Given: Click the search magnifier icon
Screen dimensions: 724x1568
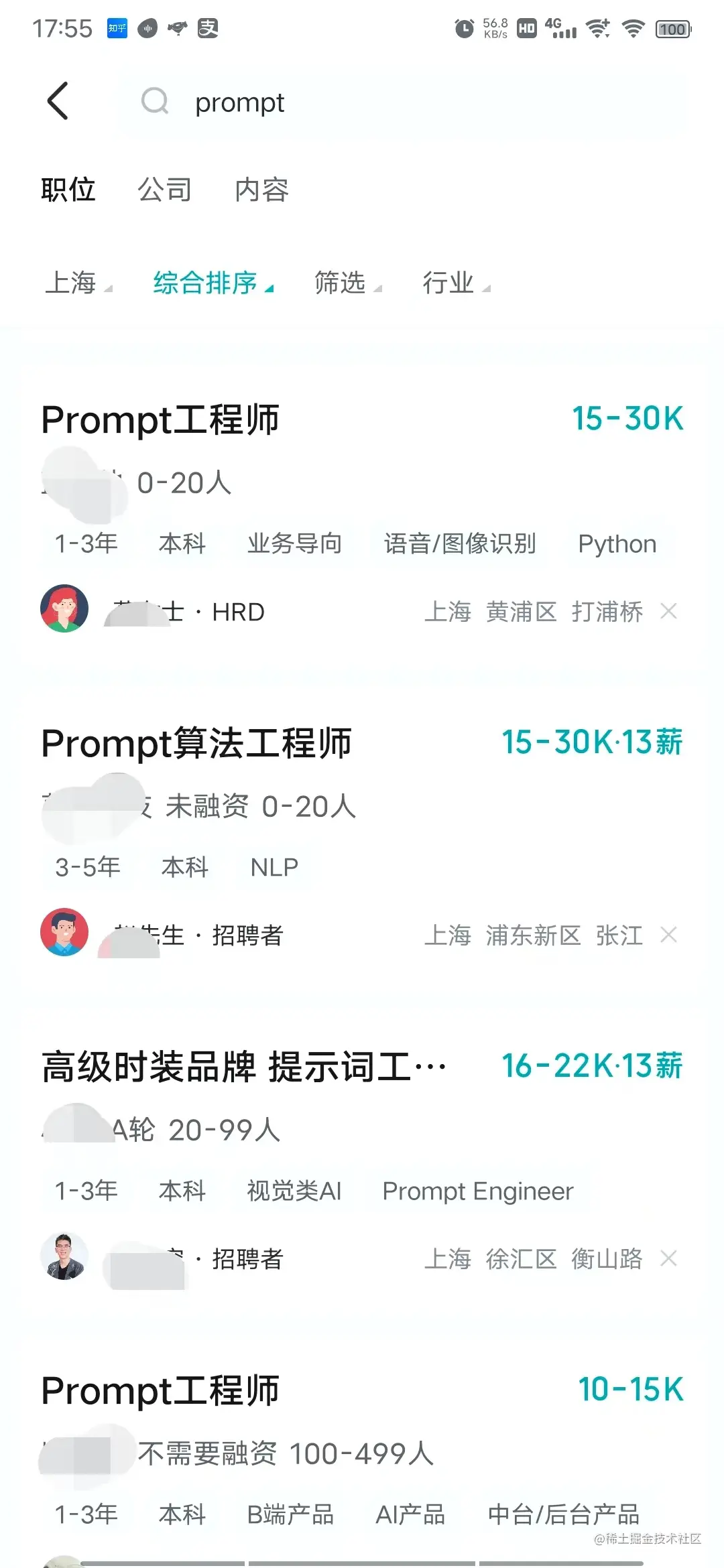Looking at the screenshot, I should point(155,101).
